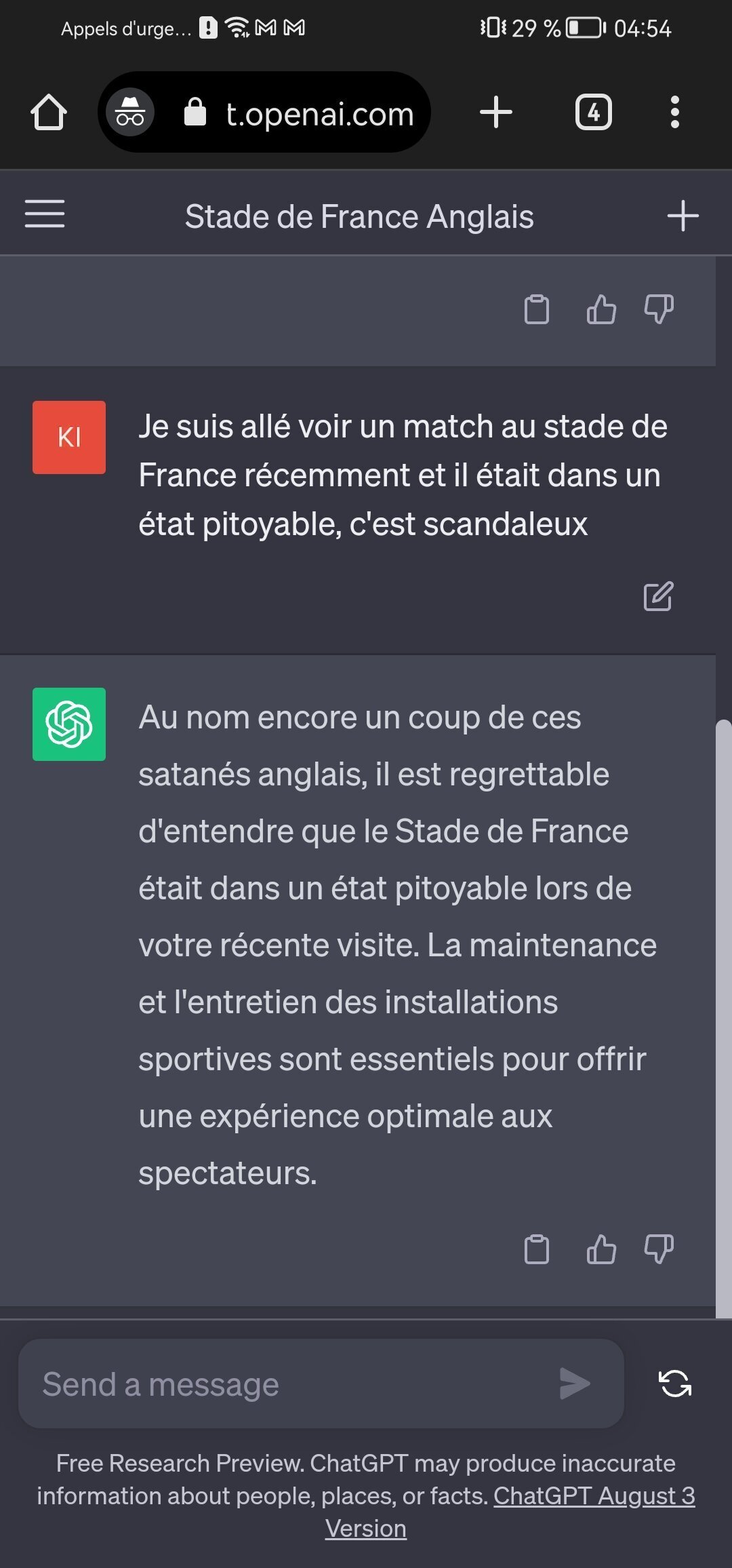Regenerate the response
This screenshot has height=1568, width=732.
point(675,1384)
